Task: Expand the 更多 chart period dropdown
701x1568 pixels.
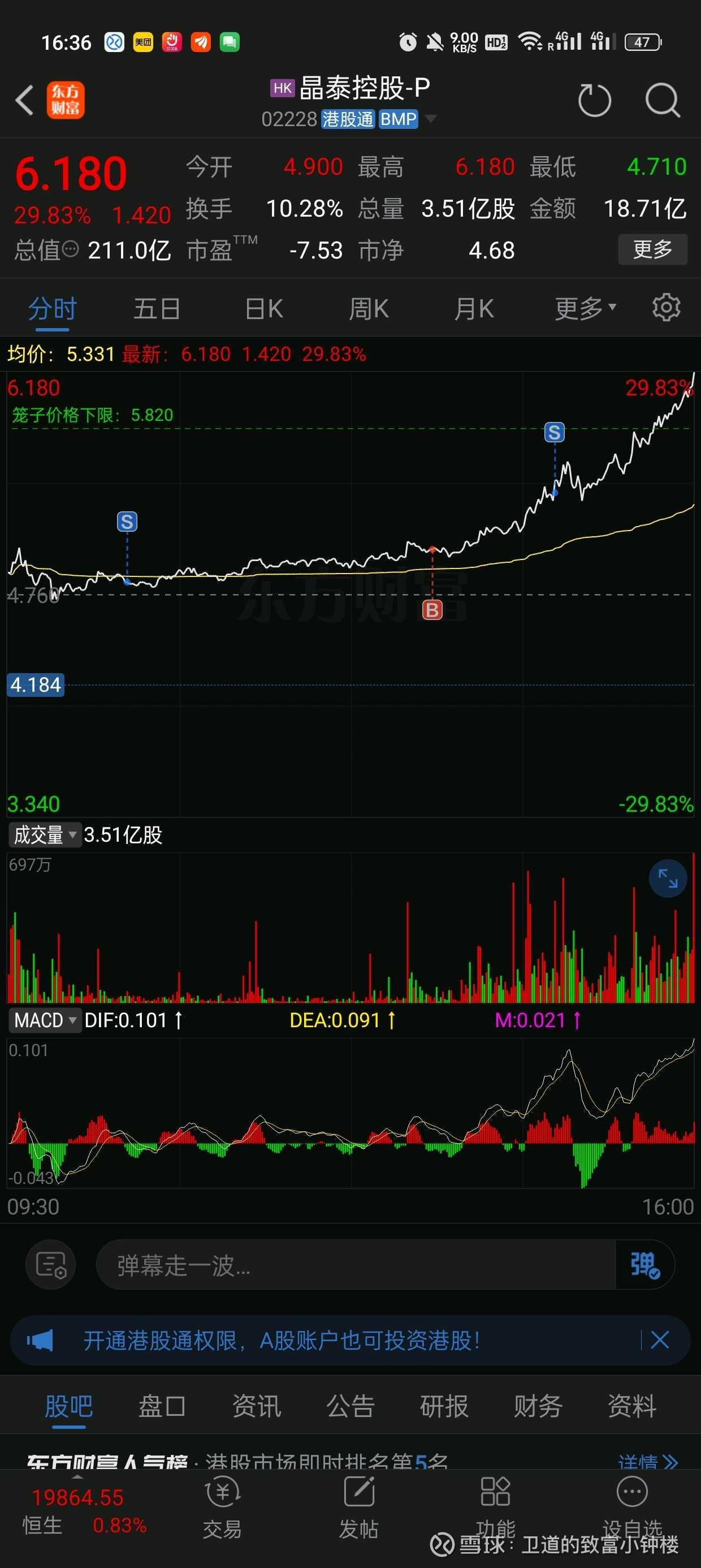Action: [x=585, y=309]
